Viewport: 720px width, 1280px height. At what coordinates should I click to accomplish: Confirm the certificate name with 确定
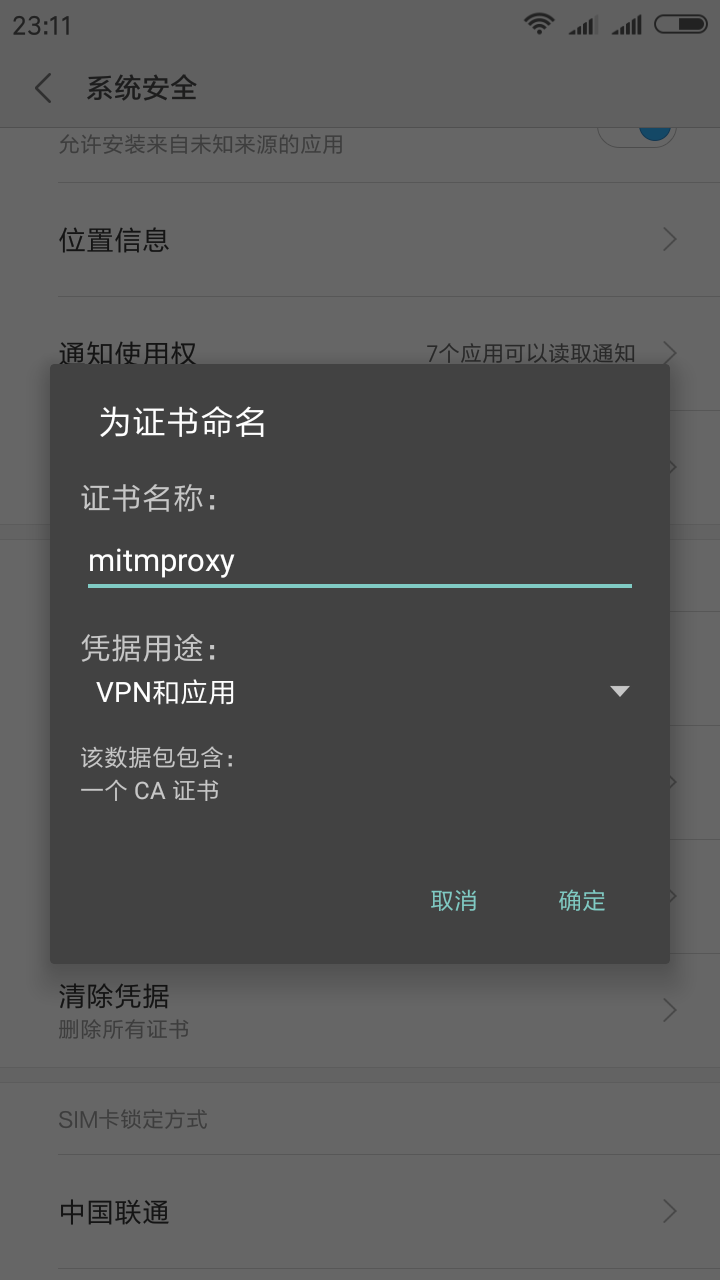click(582, 900)
